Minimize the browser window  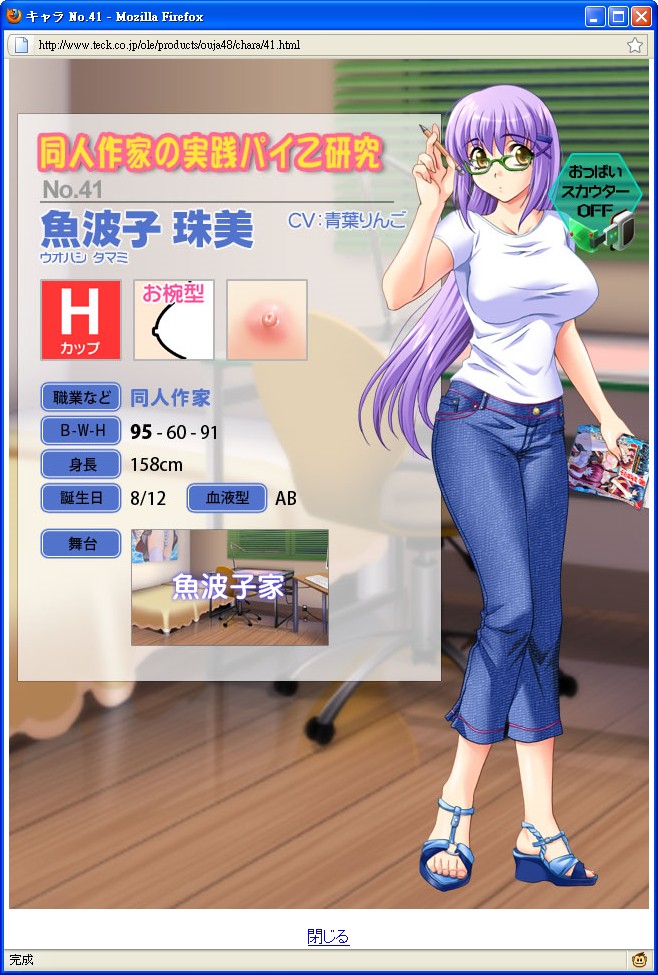(x=596, y=16)
